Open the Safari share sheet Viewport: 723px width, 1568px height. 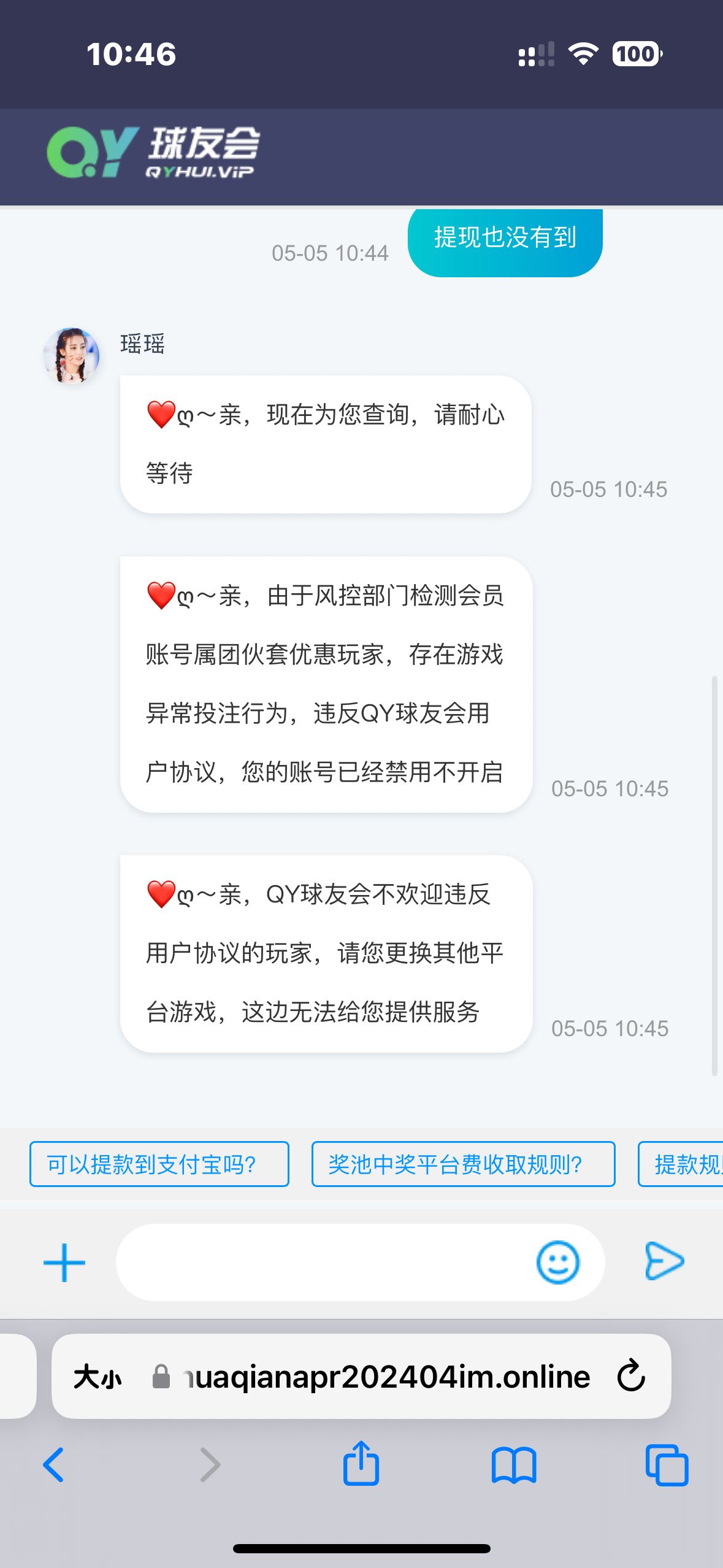(361, 1464)
